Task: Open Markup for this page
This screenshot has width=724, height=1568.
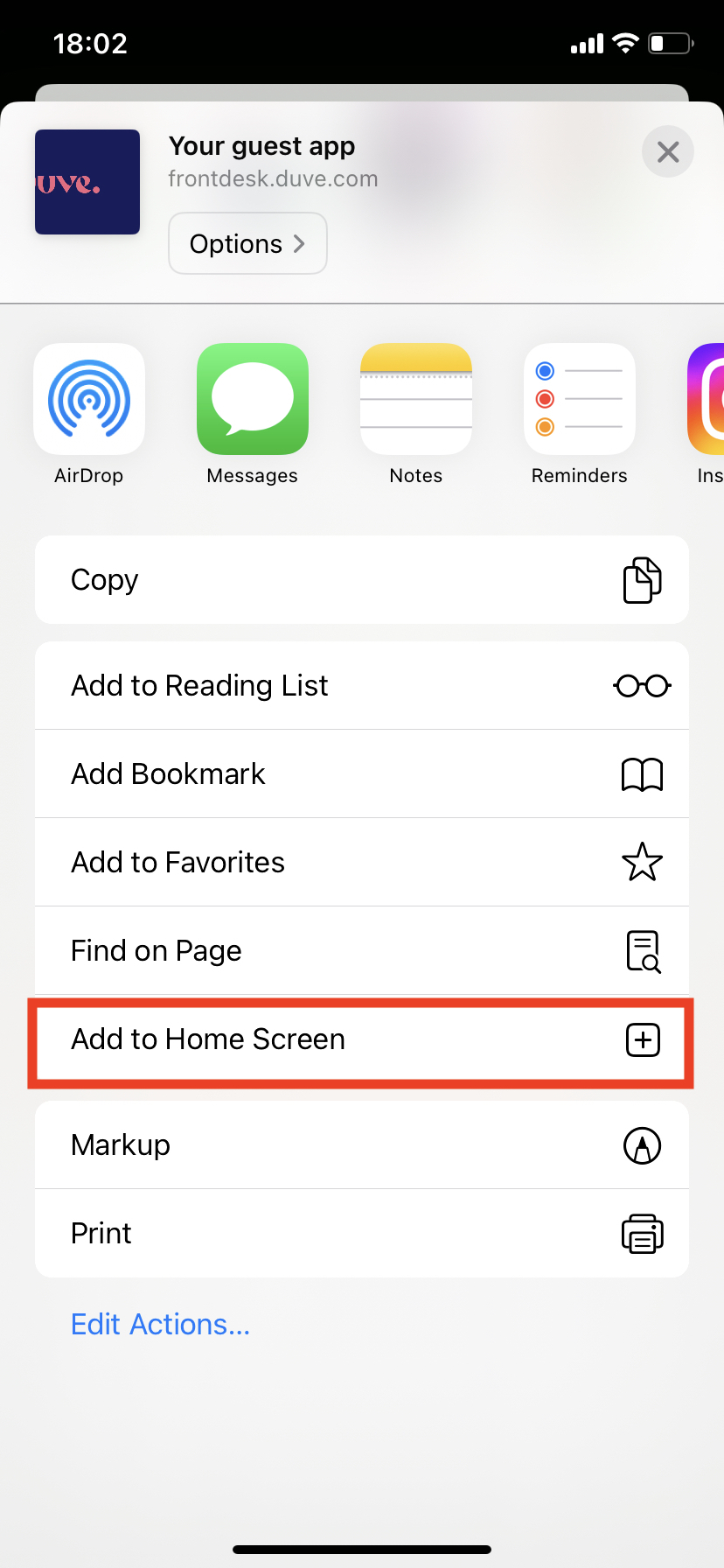Action: point(362,1145)
